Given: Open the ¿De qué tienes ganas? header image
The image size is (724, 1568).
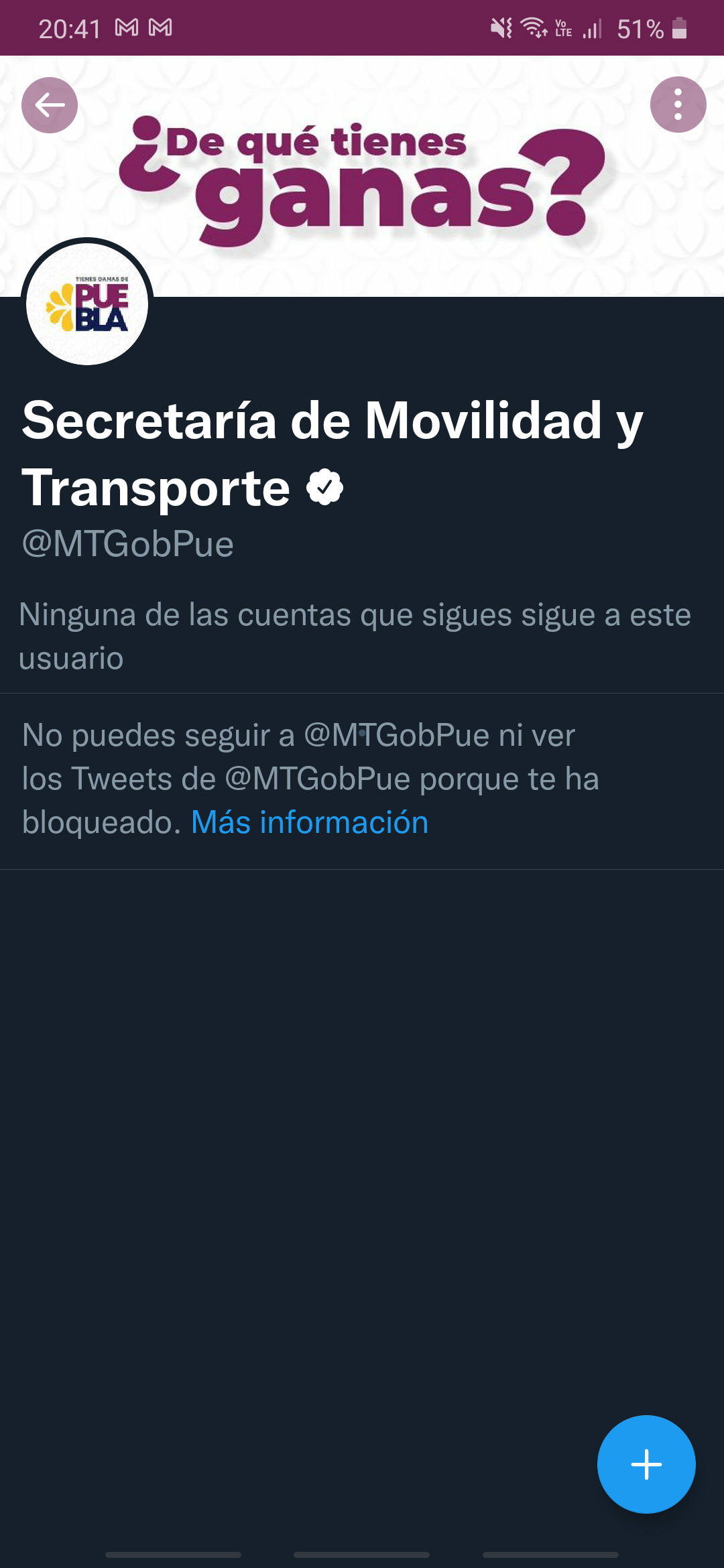Looking at the screenshot, I should pos(362,176).
